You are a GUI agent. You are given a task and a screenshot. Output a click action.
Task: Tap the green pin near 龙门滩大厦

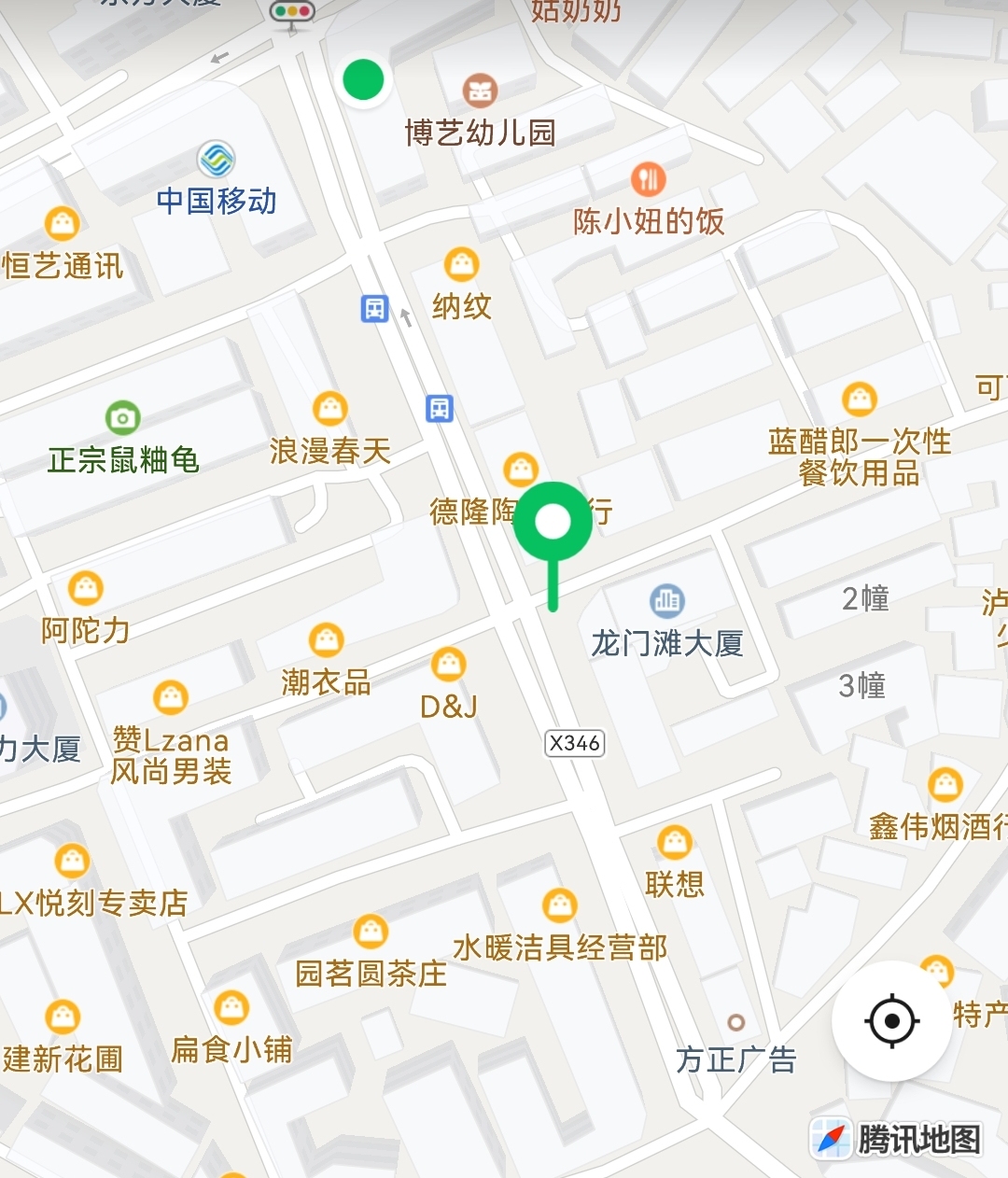pos(553,524)
